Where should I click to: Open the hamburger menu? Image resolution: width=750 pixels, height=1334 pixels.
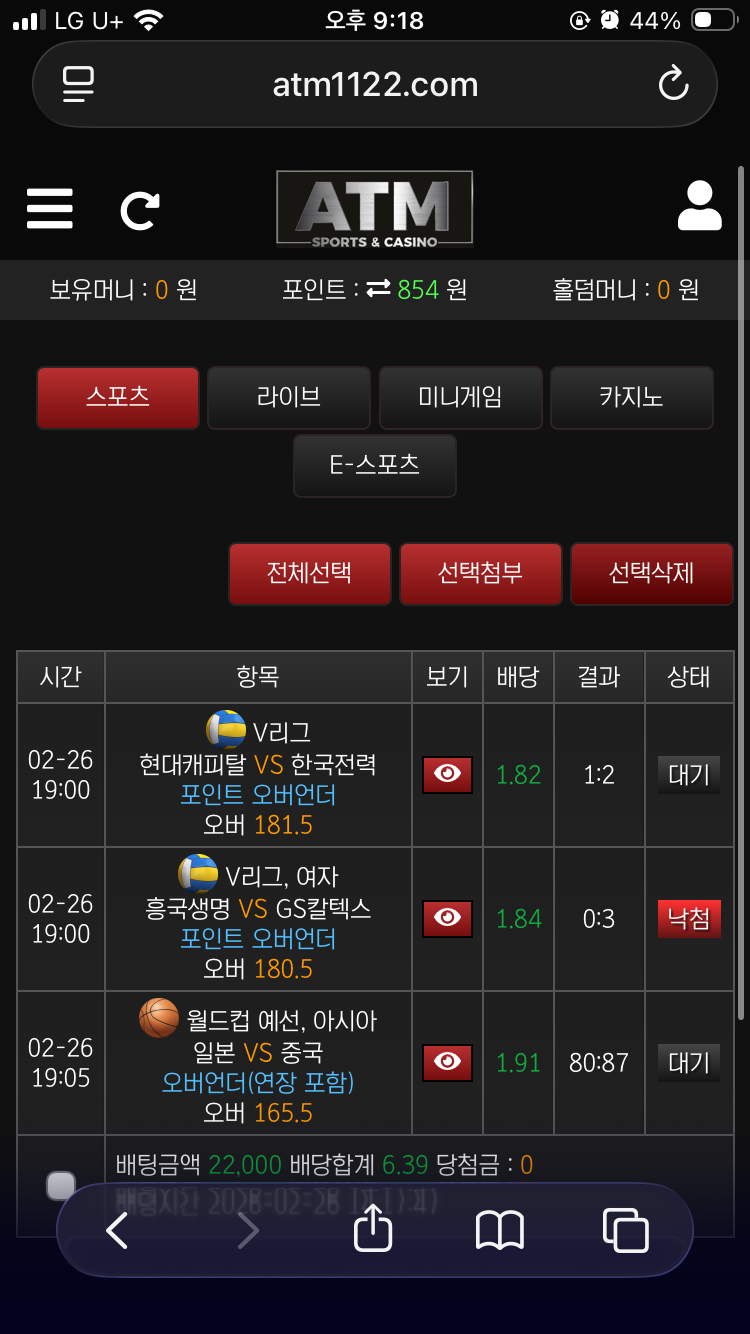click(x=50, y=209)
